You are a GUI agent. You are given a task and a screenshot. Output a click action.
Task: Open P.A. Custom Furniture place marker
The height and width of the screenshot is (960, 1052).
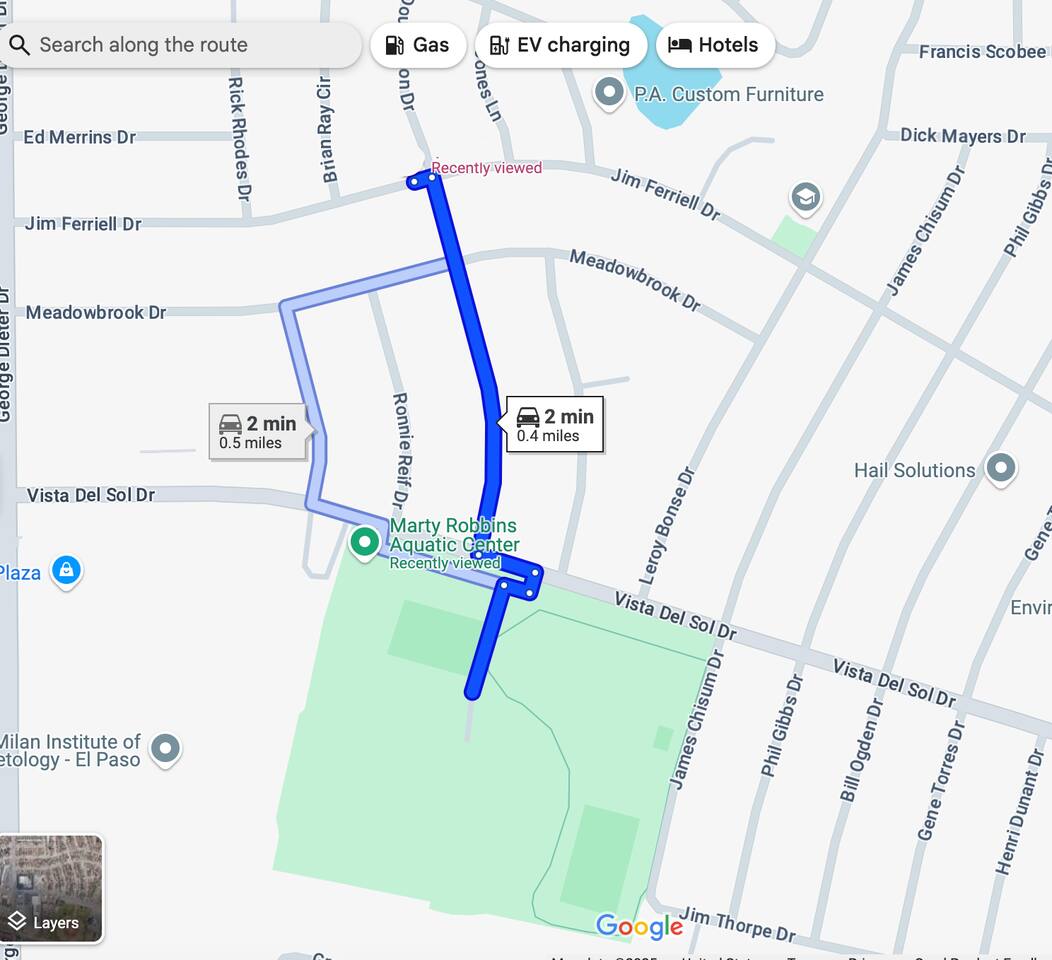[609, 94]
